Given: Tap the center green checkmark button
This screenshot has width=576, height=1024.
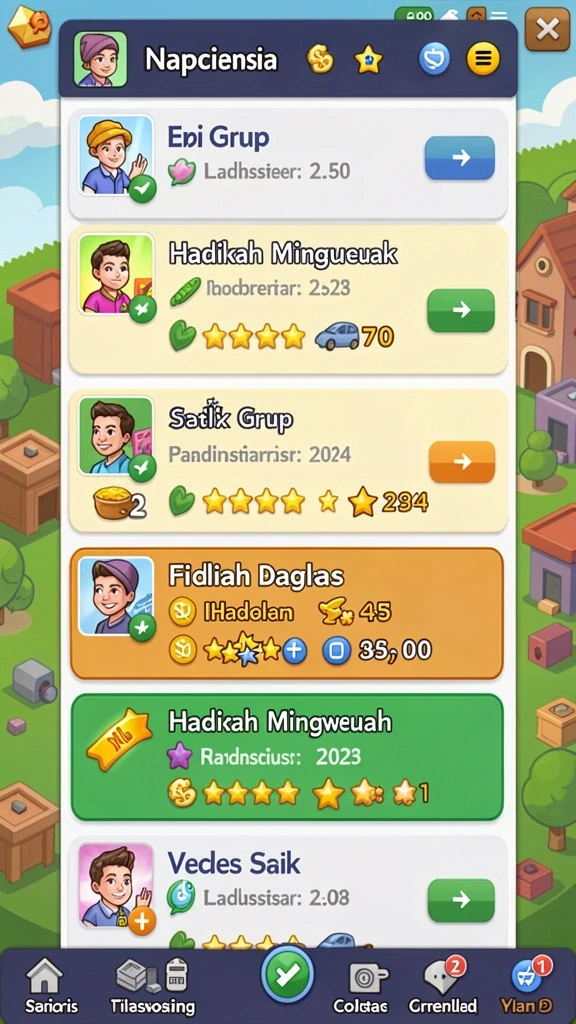Looking at the screenshot, I should tap(287, 975).
